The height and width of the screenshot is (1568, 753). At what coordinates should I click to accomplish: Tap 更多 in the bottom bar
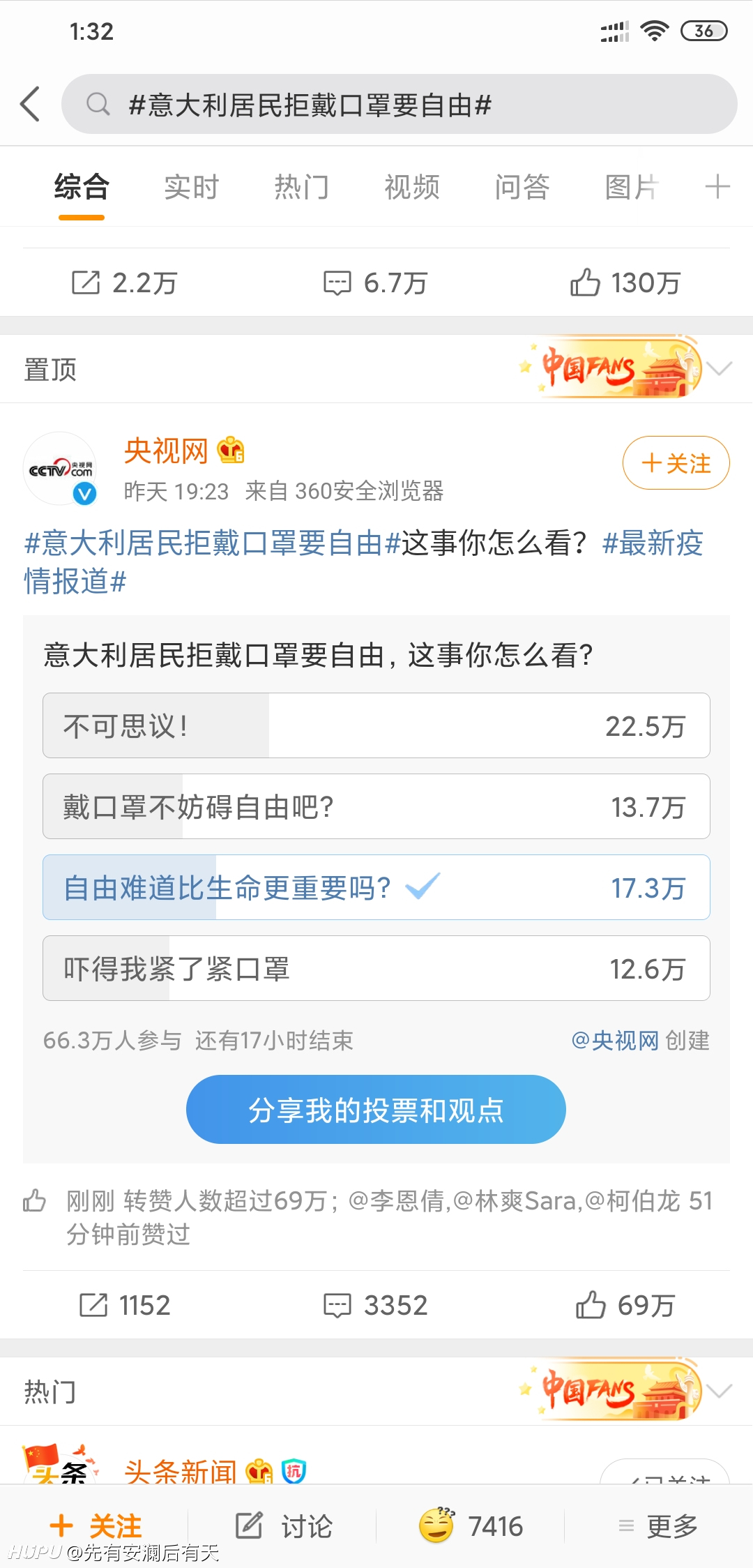659,1526
